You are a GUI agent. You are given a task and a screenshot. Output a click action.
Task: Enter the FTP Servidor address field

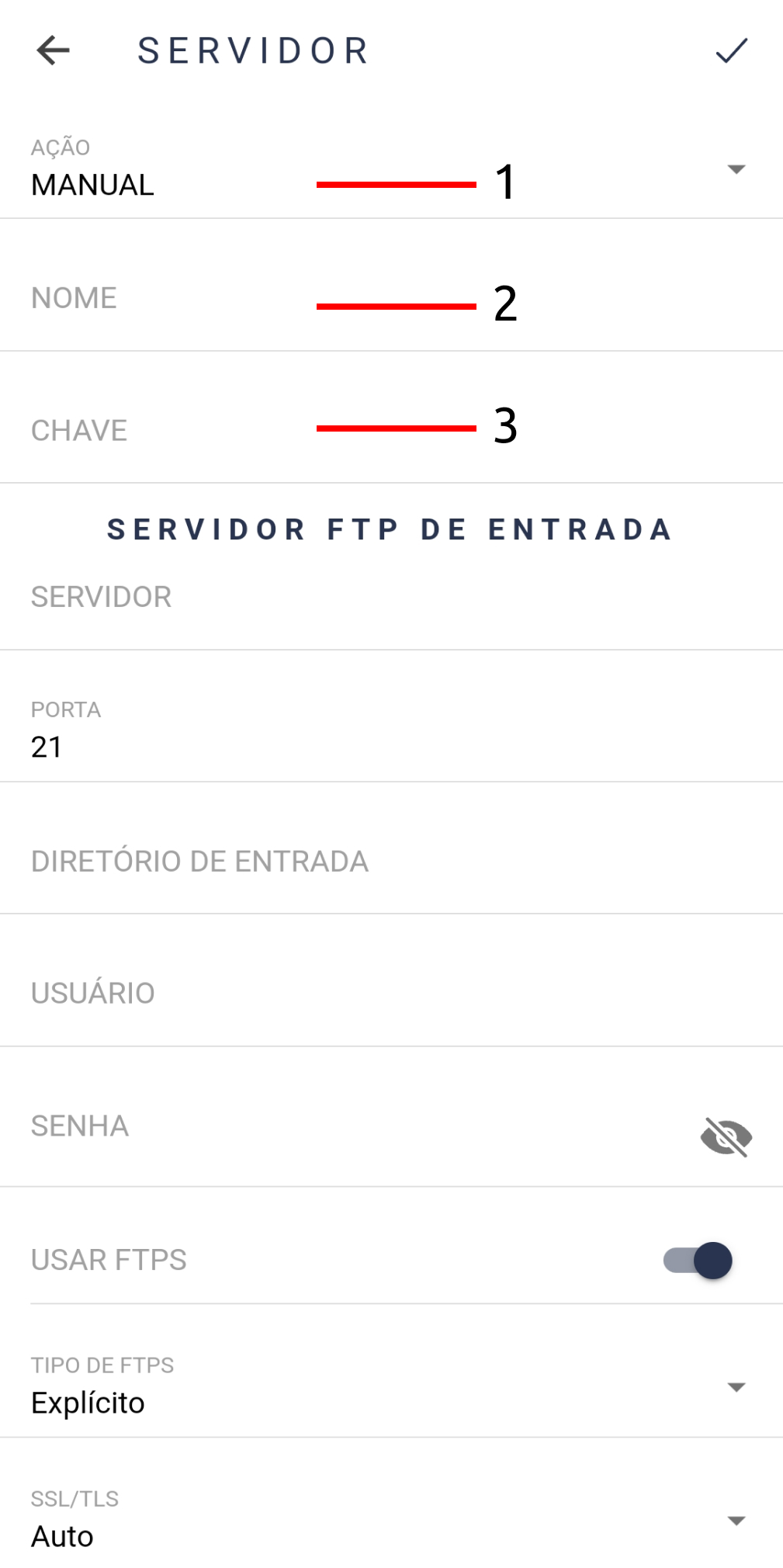(391, 598)
